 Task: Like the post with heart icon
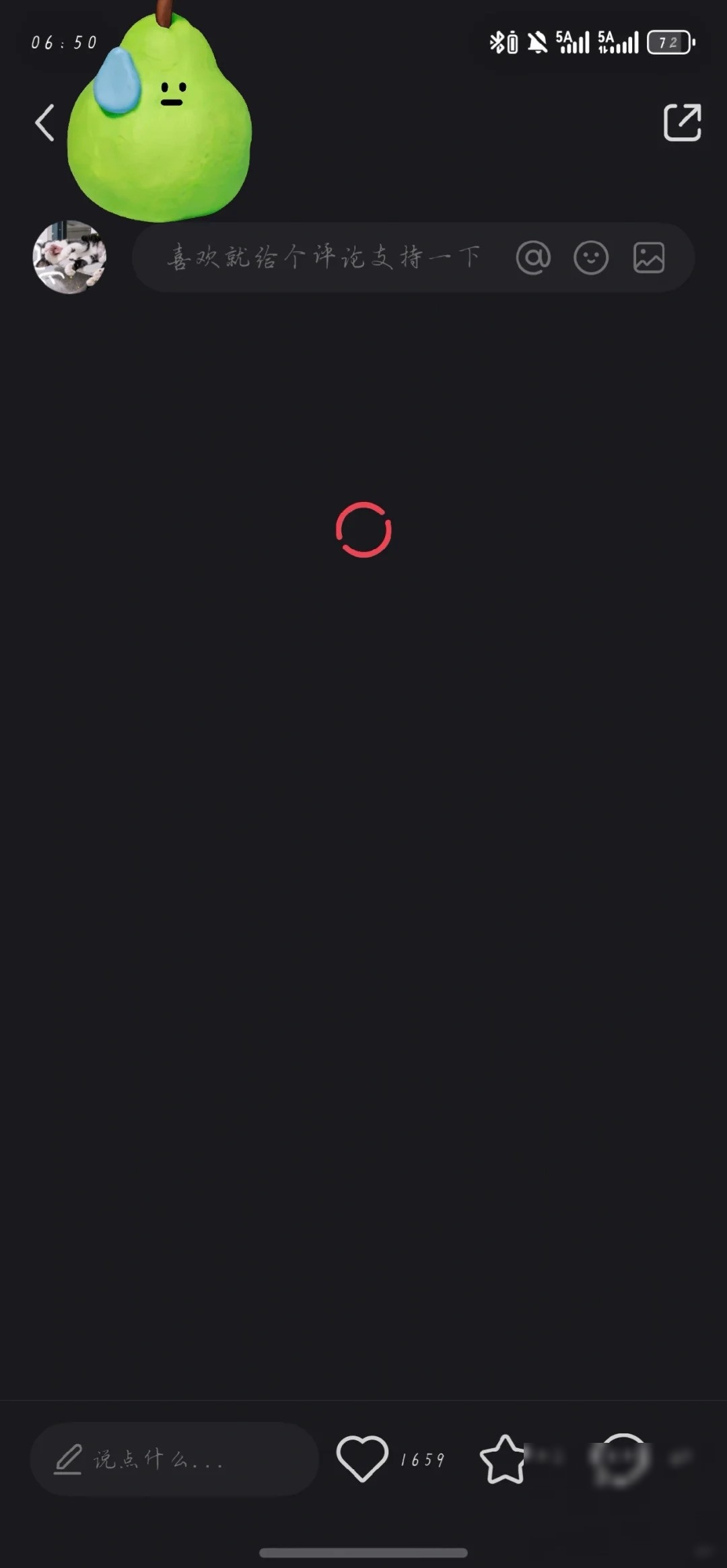click(362, 1458)
